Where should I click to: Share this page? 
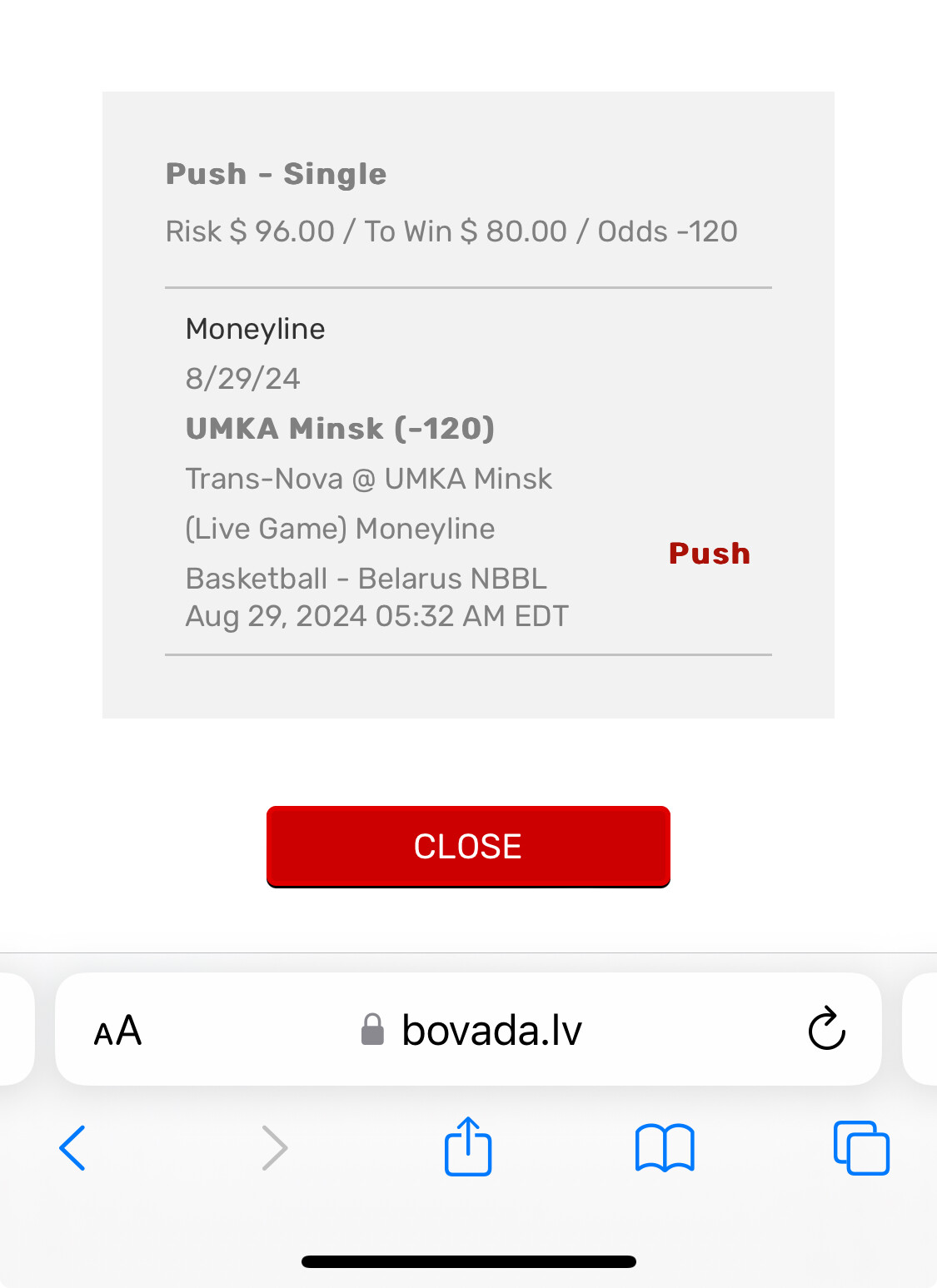(x=468, y=1146)
